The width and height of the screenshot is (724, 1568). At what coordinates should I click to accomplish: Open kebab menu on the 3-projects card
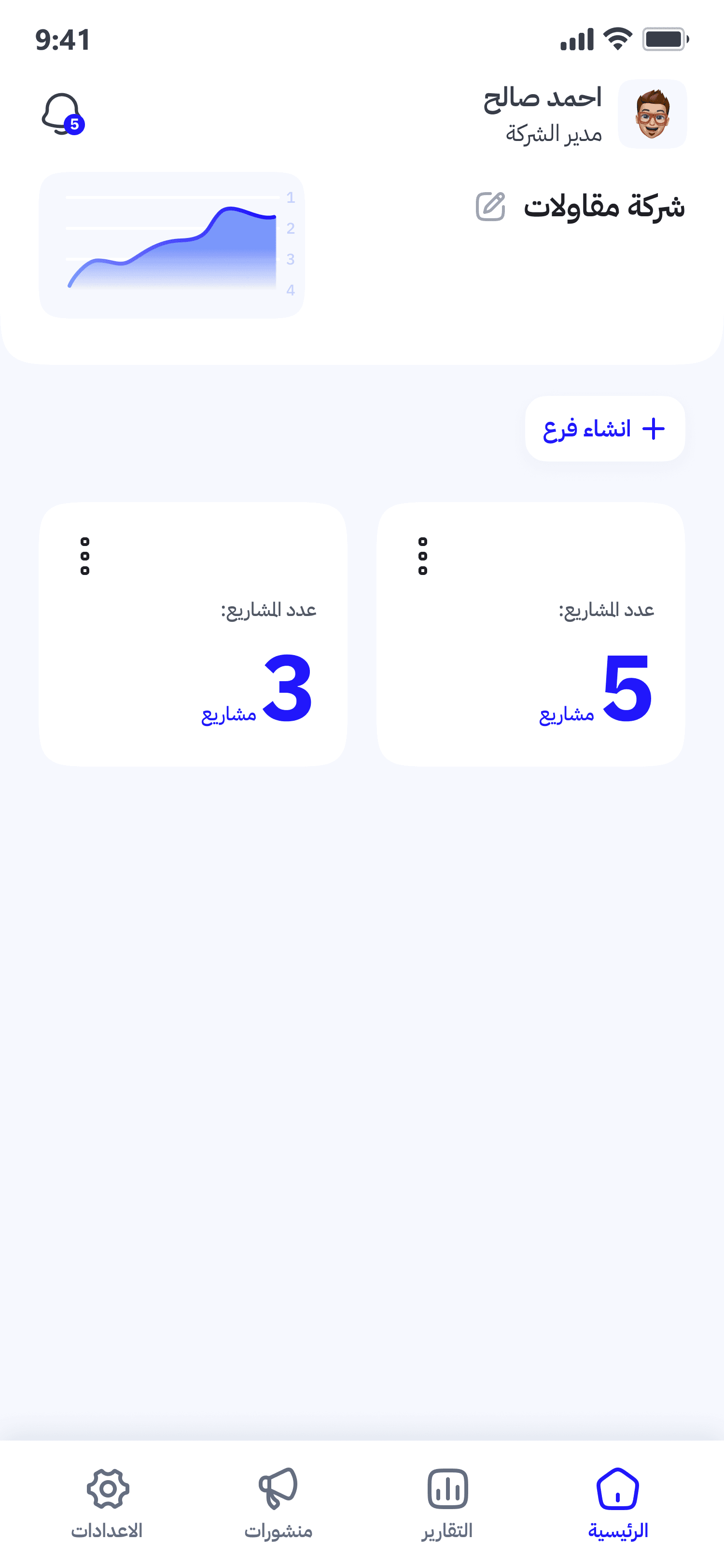(x=85, y=556)
